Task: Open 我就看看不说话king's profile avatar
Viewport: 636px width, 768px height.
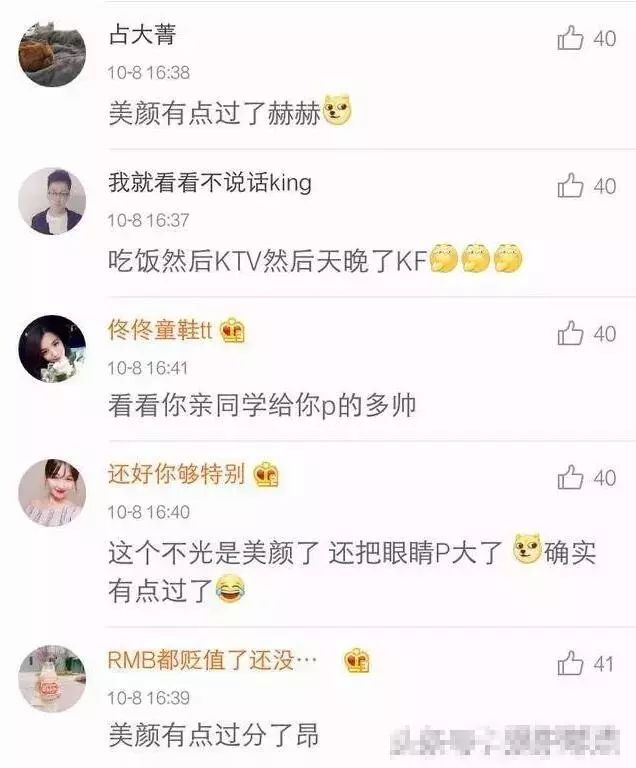Action: (x=52, y=201)
